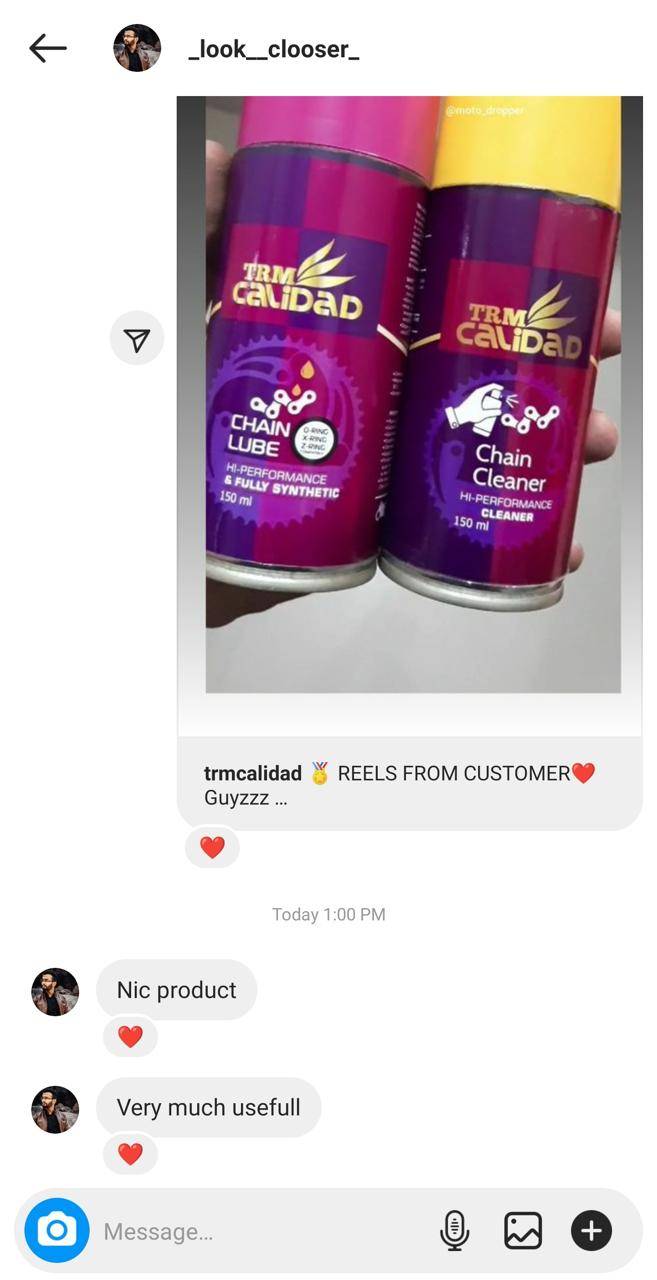Record a voice message with microphone
The height and width of the screenshot is (1280, 657).
pyautogui.click(x=454, y=1230)
